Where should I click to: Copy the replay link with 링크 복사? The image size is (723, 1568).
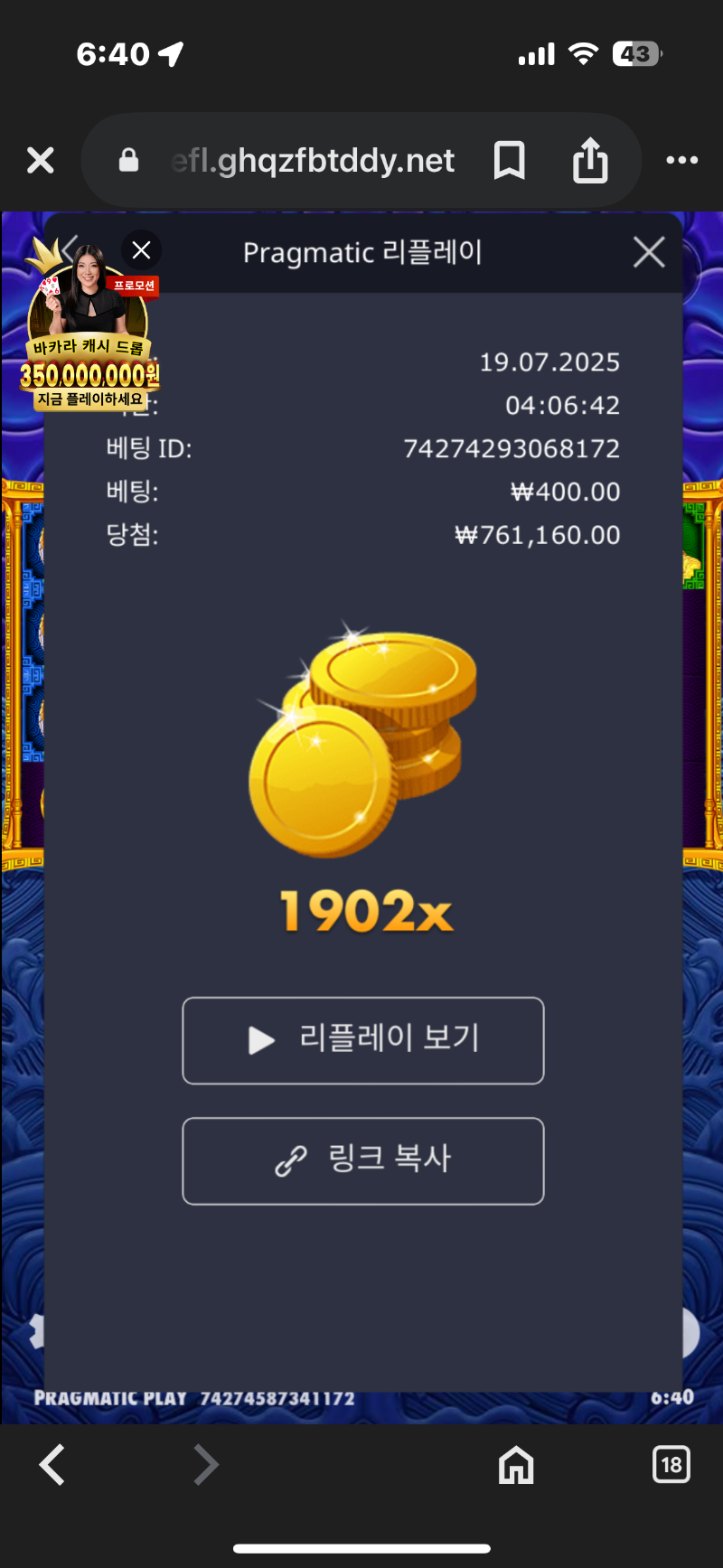coord(363,1160)
